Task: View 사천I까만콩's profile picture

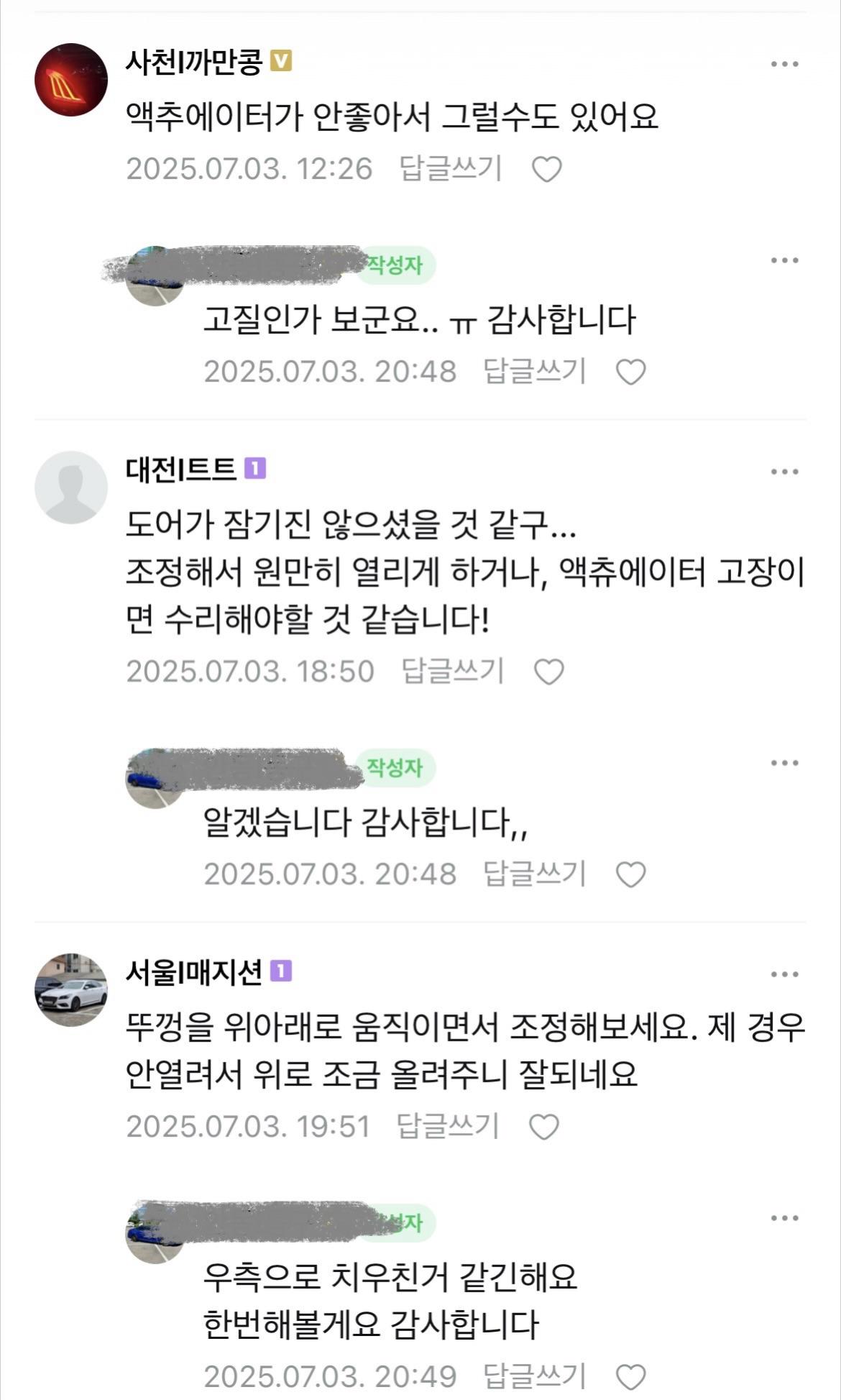Action: click(x=71, y=79)
